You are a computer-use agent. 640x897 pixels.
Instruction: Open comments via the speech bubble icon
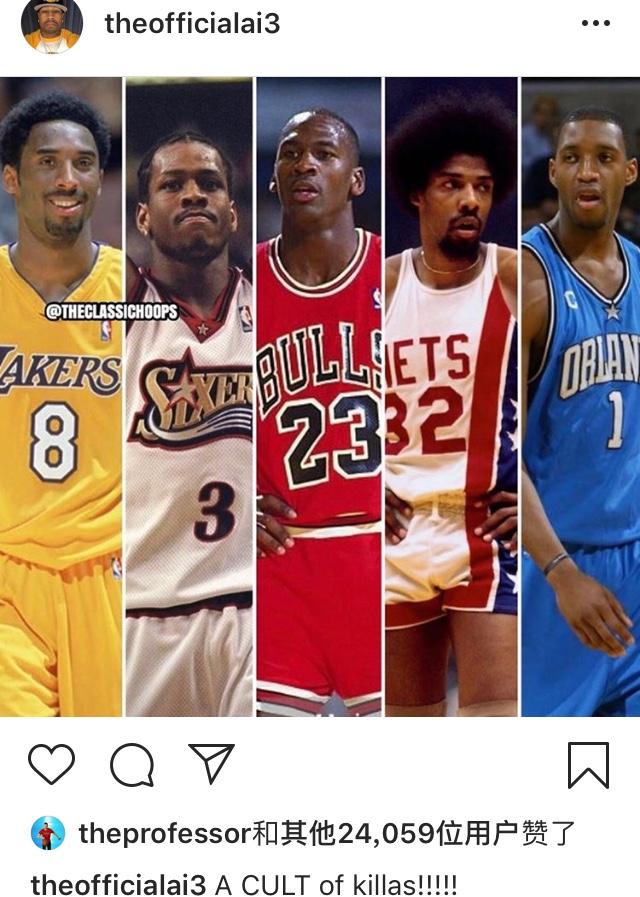coord(132,767)
